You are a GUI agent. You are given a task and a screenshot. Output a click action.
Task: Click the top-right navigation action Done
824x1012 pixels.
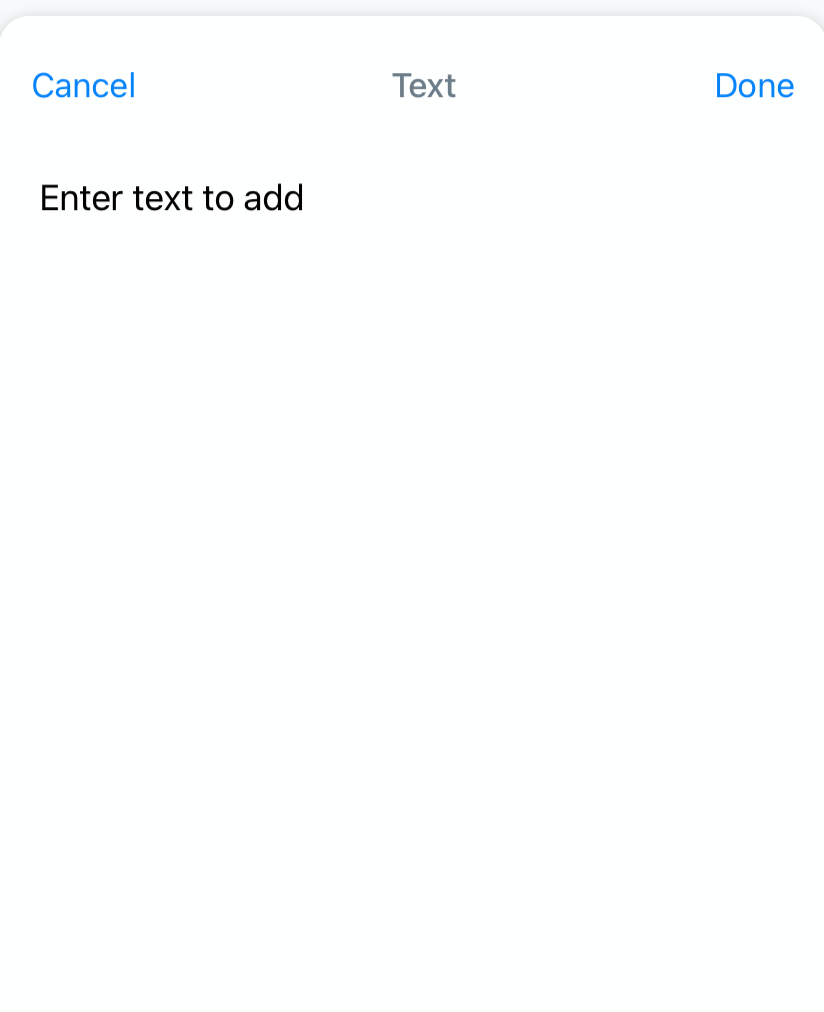click(754, 86)
